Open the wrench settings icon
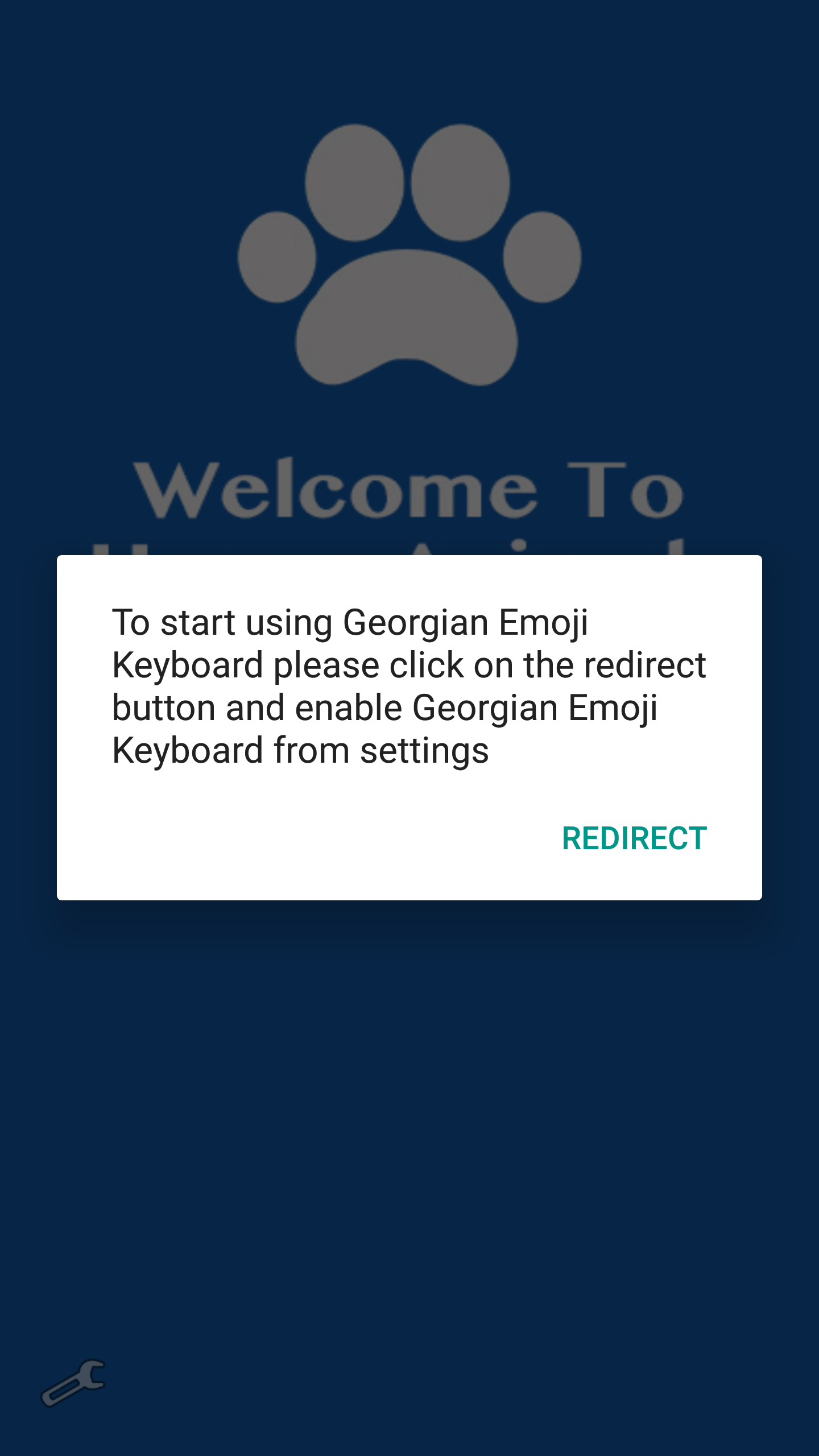 click(x=73, y=1383)
